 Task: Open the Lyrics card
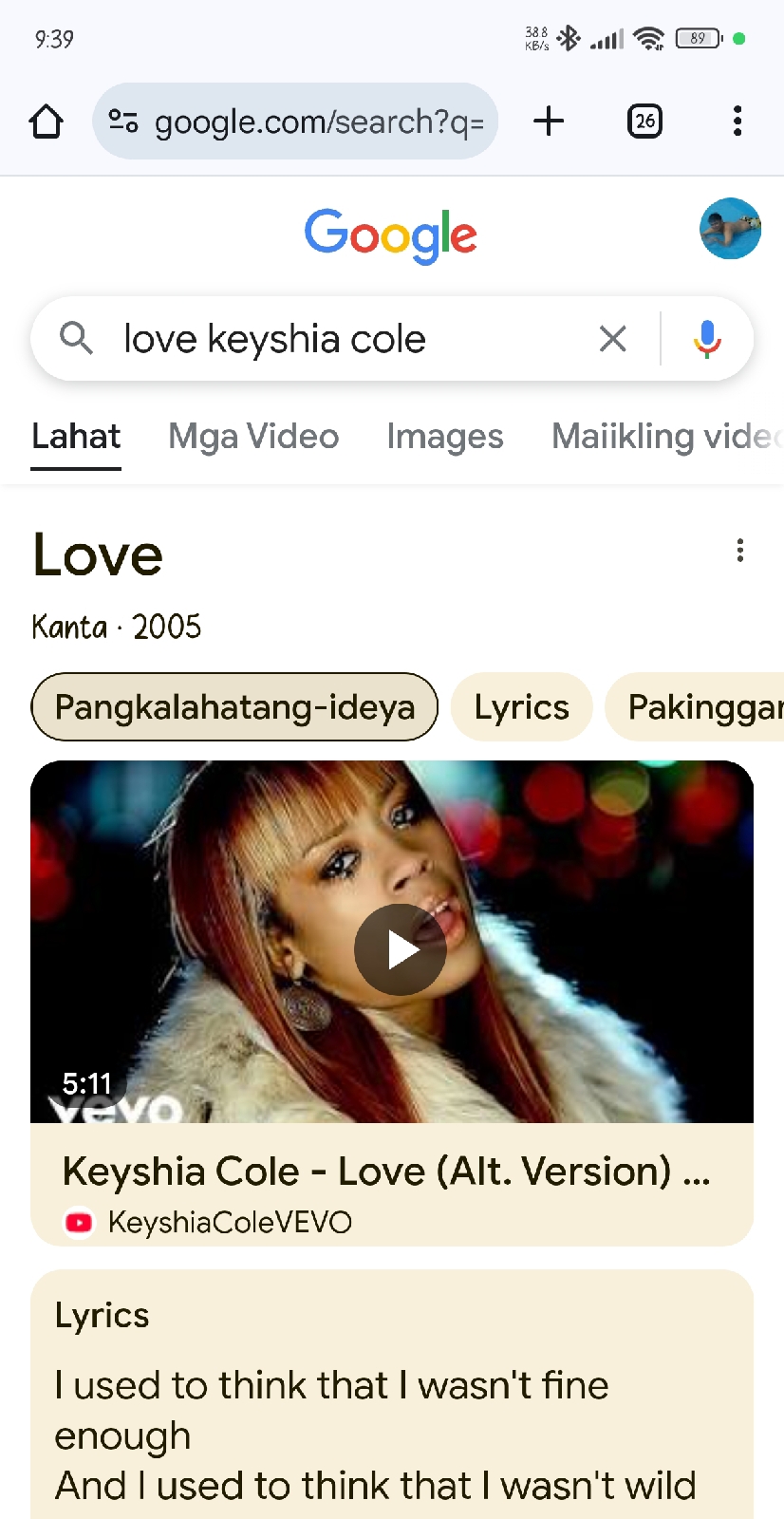click(x=391, y=1396)
